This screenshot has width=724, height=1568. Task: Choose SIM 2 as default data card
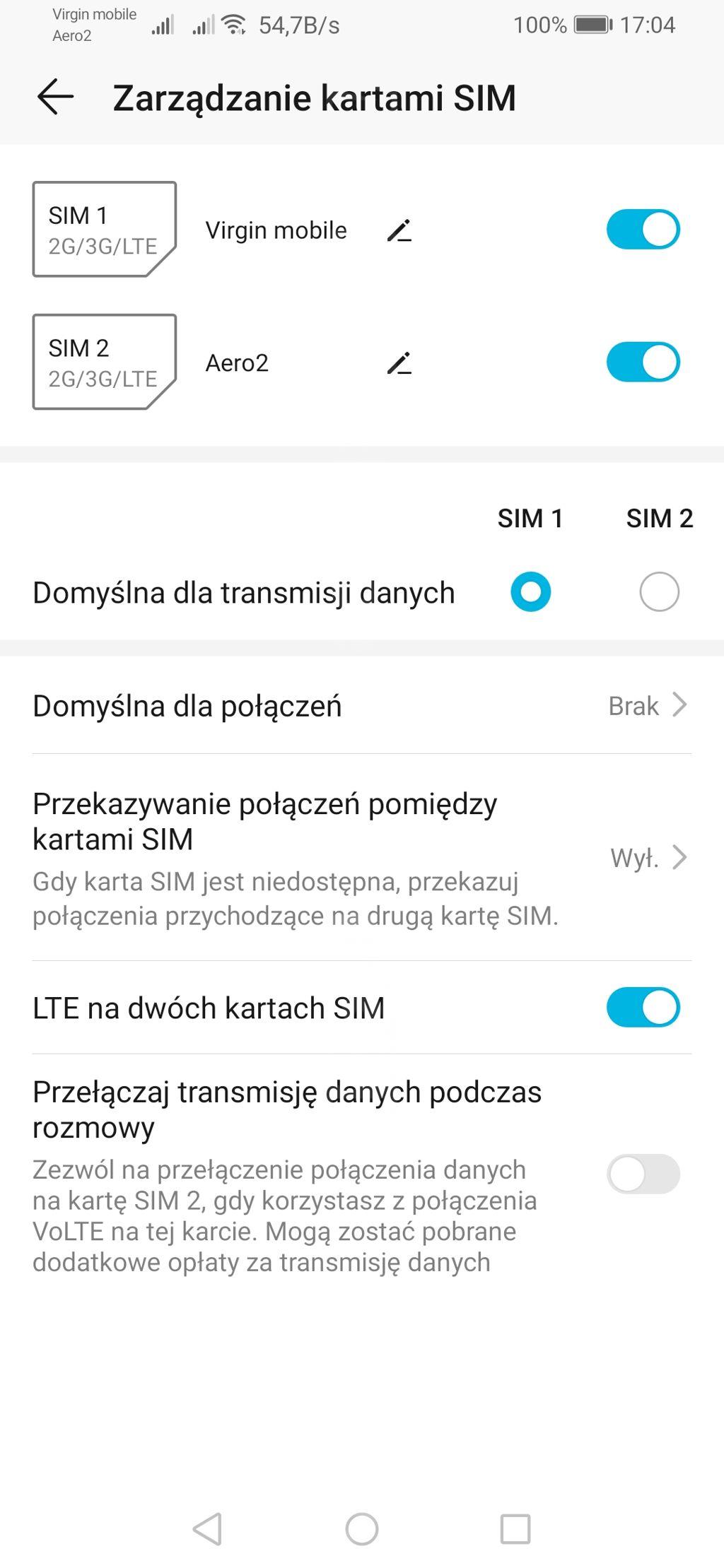coord(659,591)
